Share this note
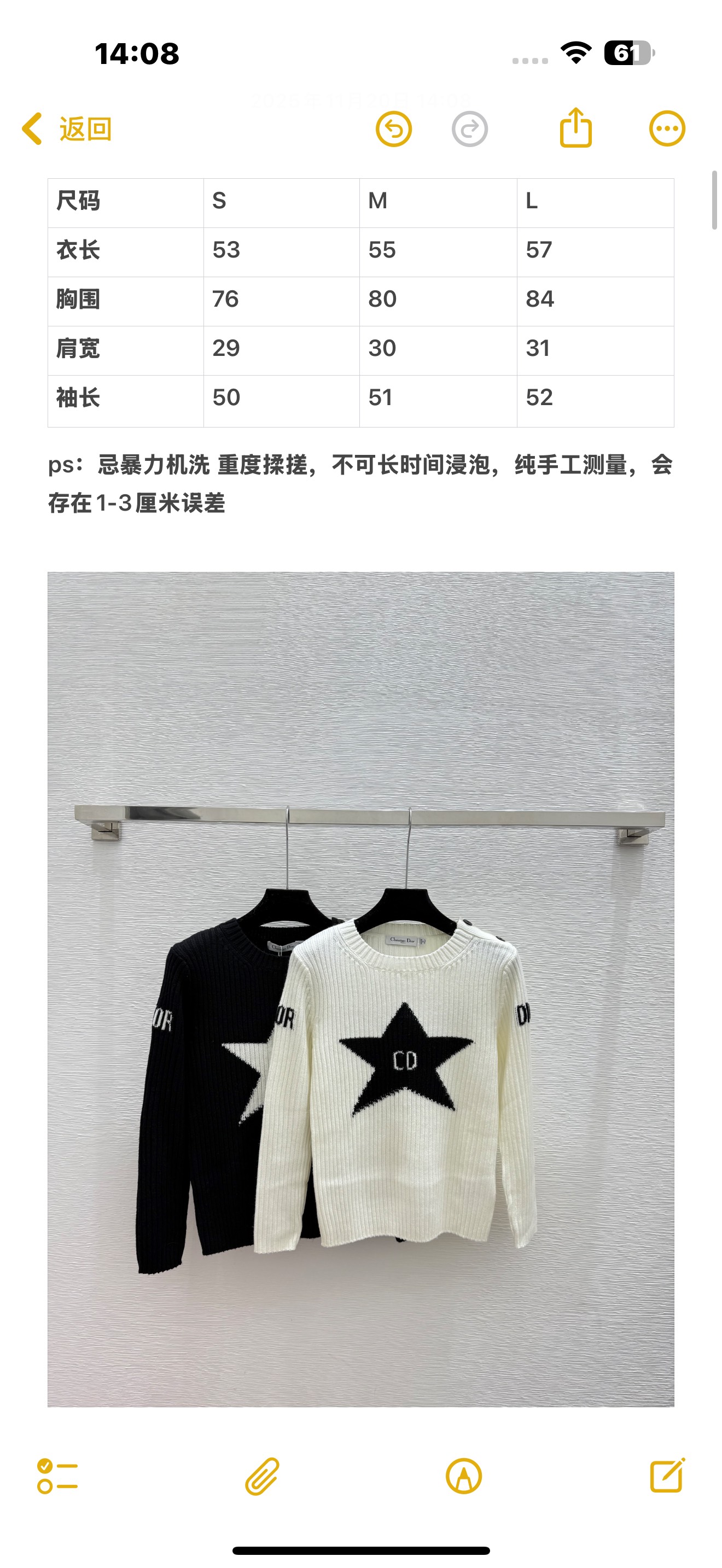Image resolution: width=722 pixels, height=1568 pixels. pos(575,128)
